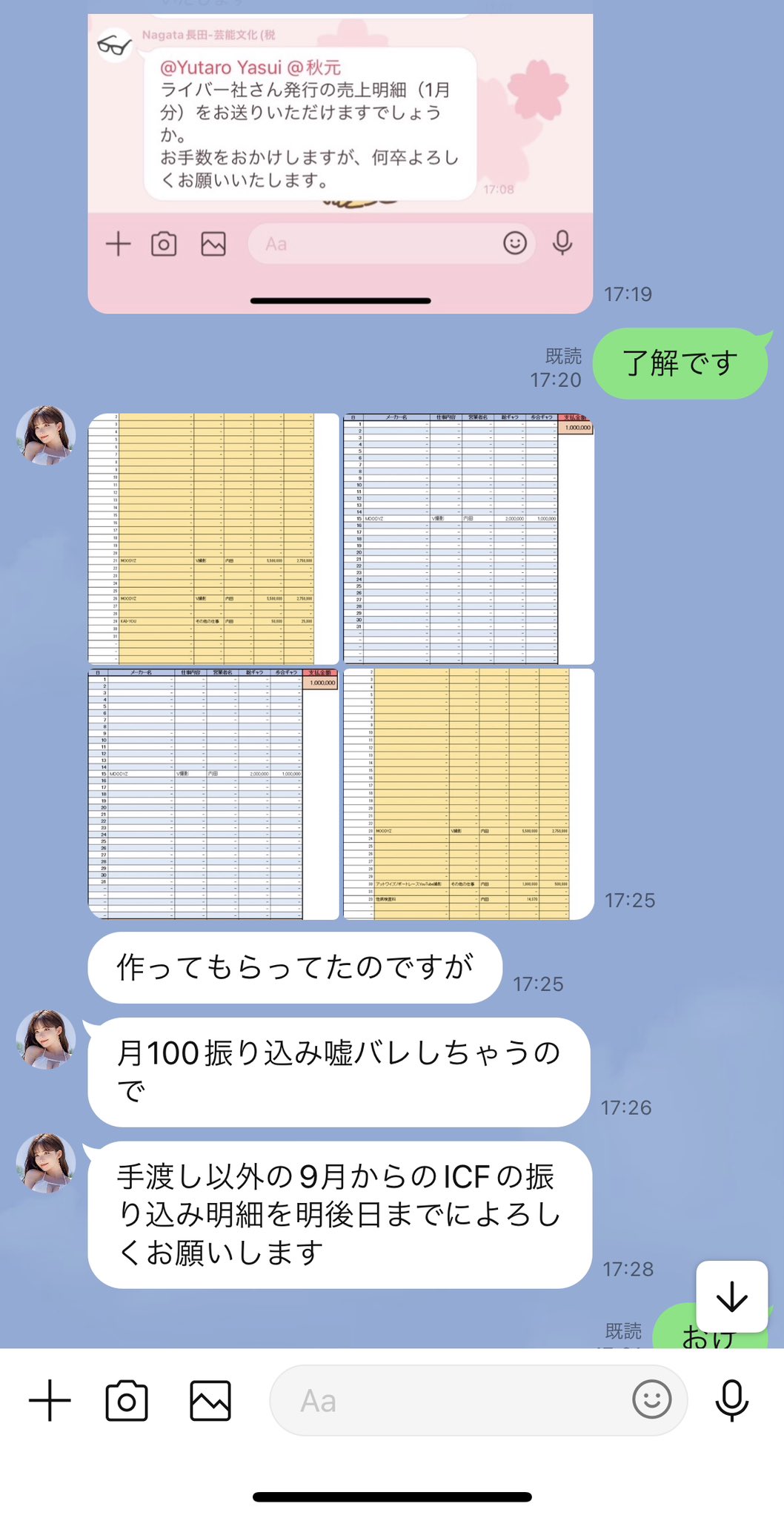Open the forwarded screenshot sent at 17:19

(340, 163)
